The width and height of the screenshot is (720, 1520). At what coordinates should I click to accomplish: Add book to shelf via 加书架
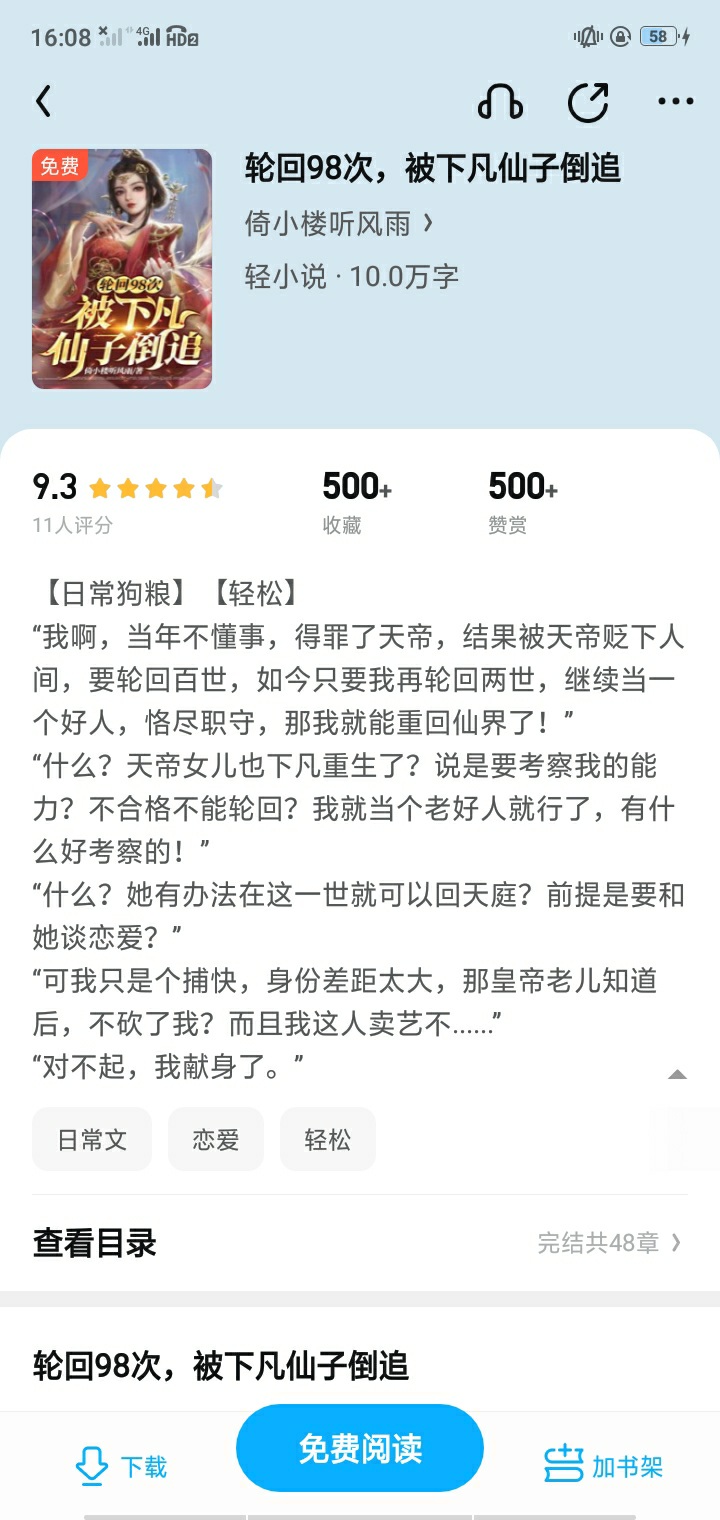click(603, 1466)
